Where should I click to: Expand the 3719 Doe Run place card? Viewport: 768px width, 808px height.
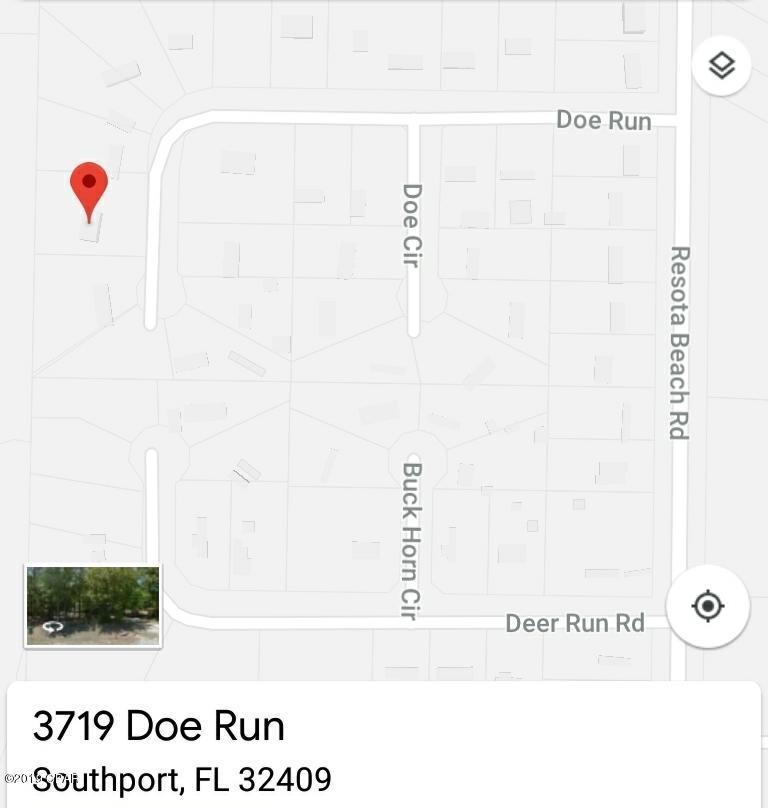(x=384, y=745)
